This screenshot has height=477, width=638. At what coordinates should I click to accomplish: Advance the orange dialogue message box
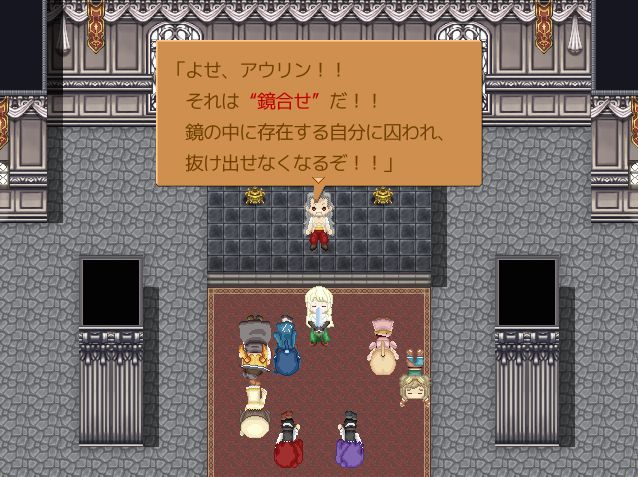click(318, 113)
